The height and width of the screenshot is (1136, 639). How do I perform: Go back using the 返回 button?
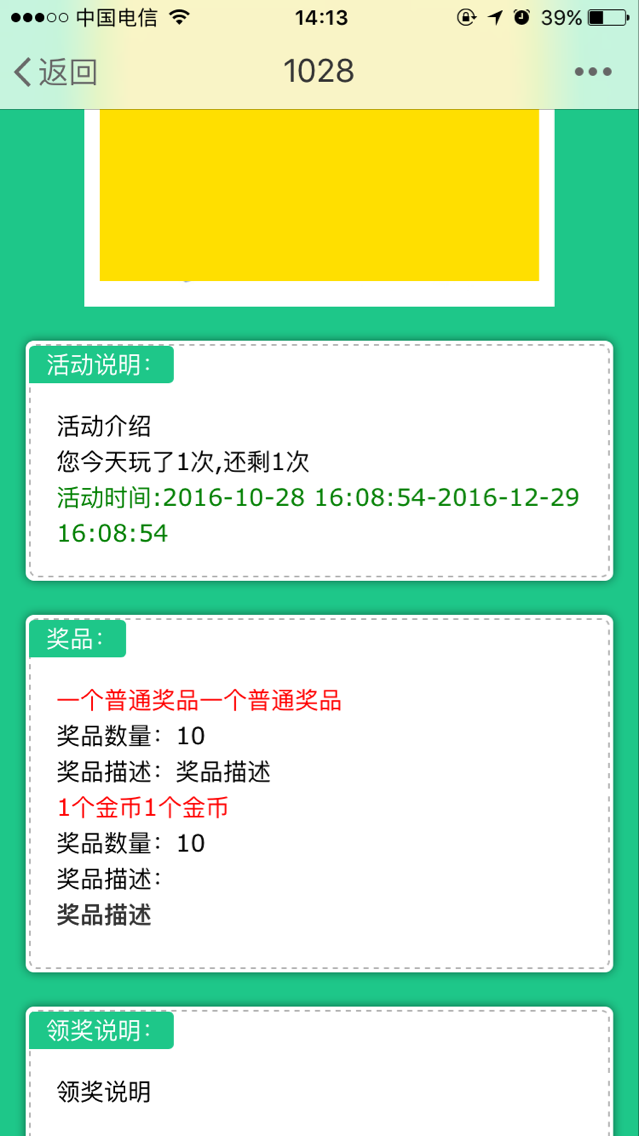[x=55, y=72]
